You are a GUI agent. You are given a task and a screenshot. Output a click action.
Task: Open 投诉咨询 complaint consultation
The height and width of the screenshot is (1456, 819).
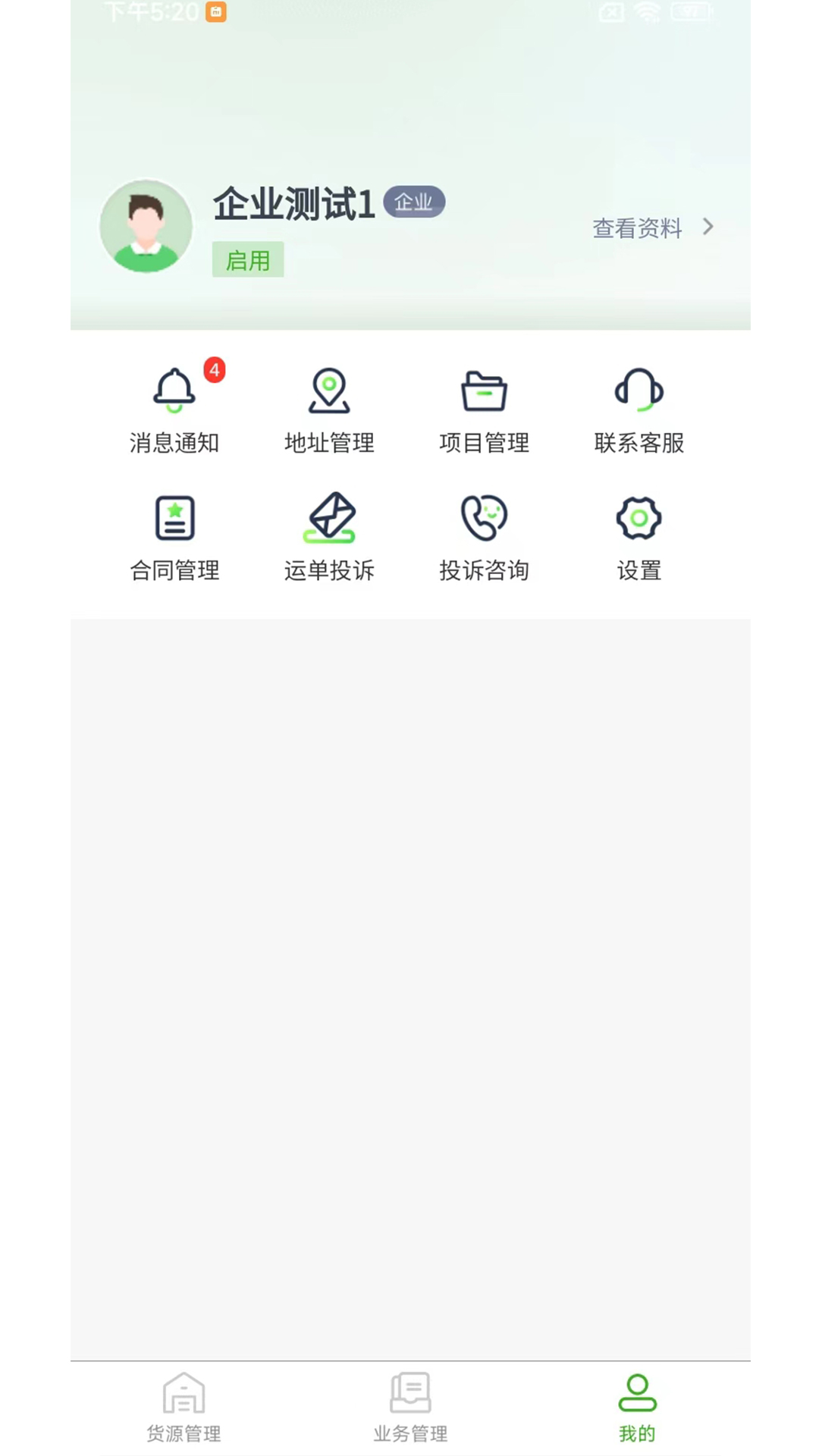[x=484, y=538]
